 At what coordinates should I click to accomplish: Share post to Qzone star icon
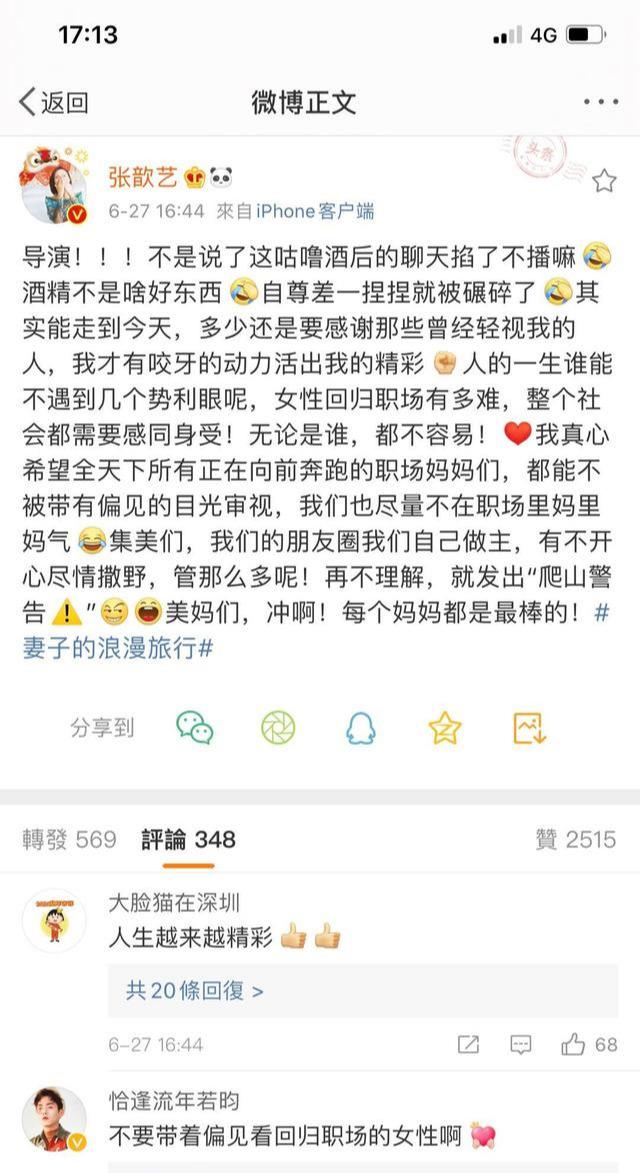pyautogui.click(x=444, y=727)
